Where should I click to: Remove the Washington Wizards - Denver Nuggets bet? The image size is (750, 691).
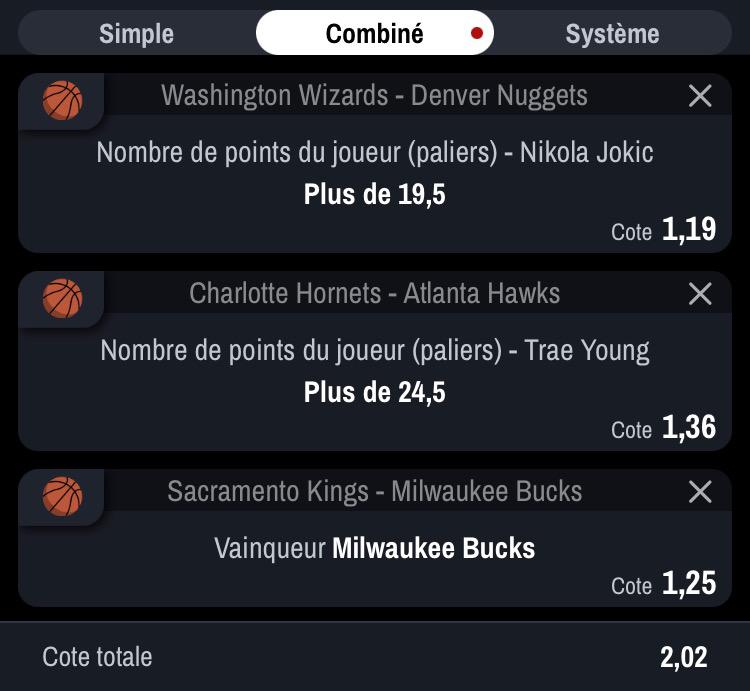[700, 96]
